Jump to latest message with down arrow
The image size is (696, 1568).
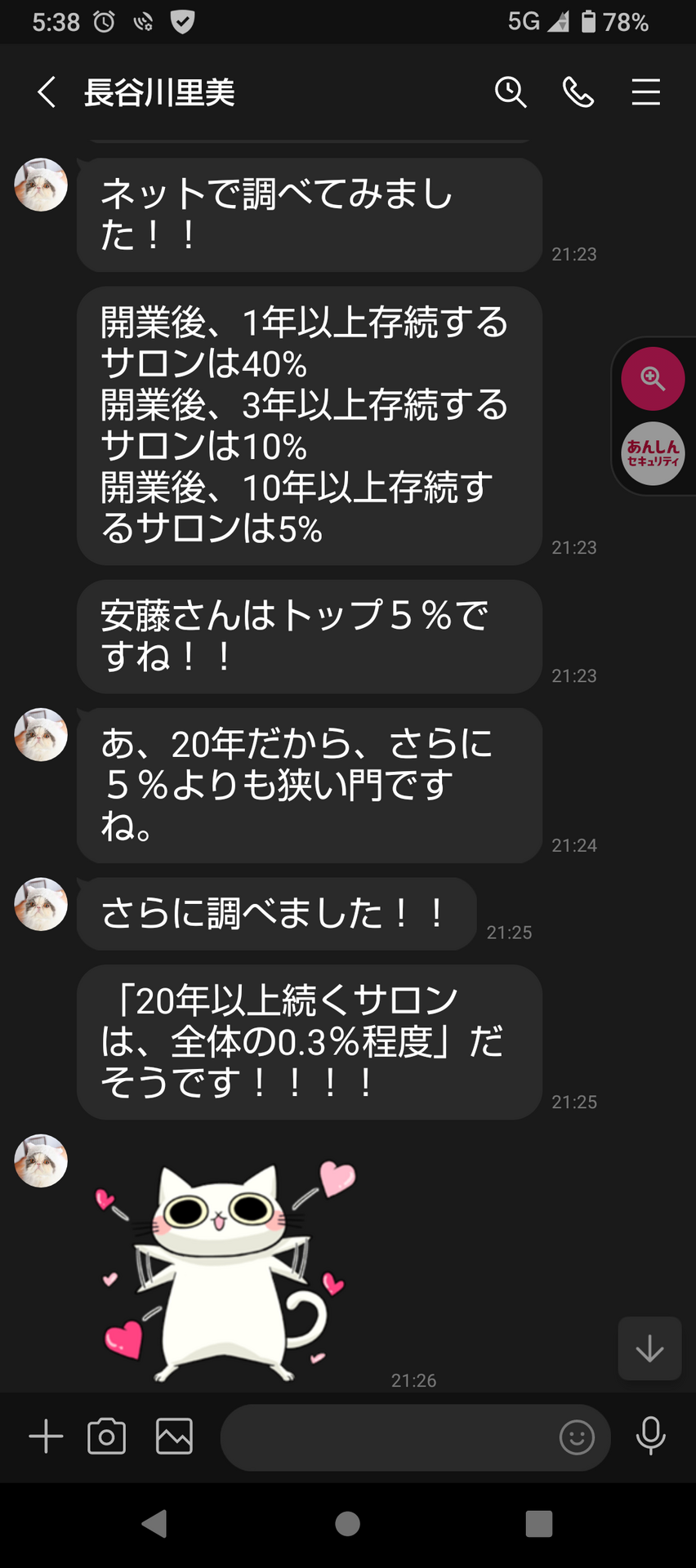click(649, 1348)
